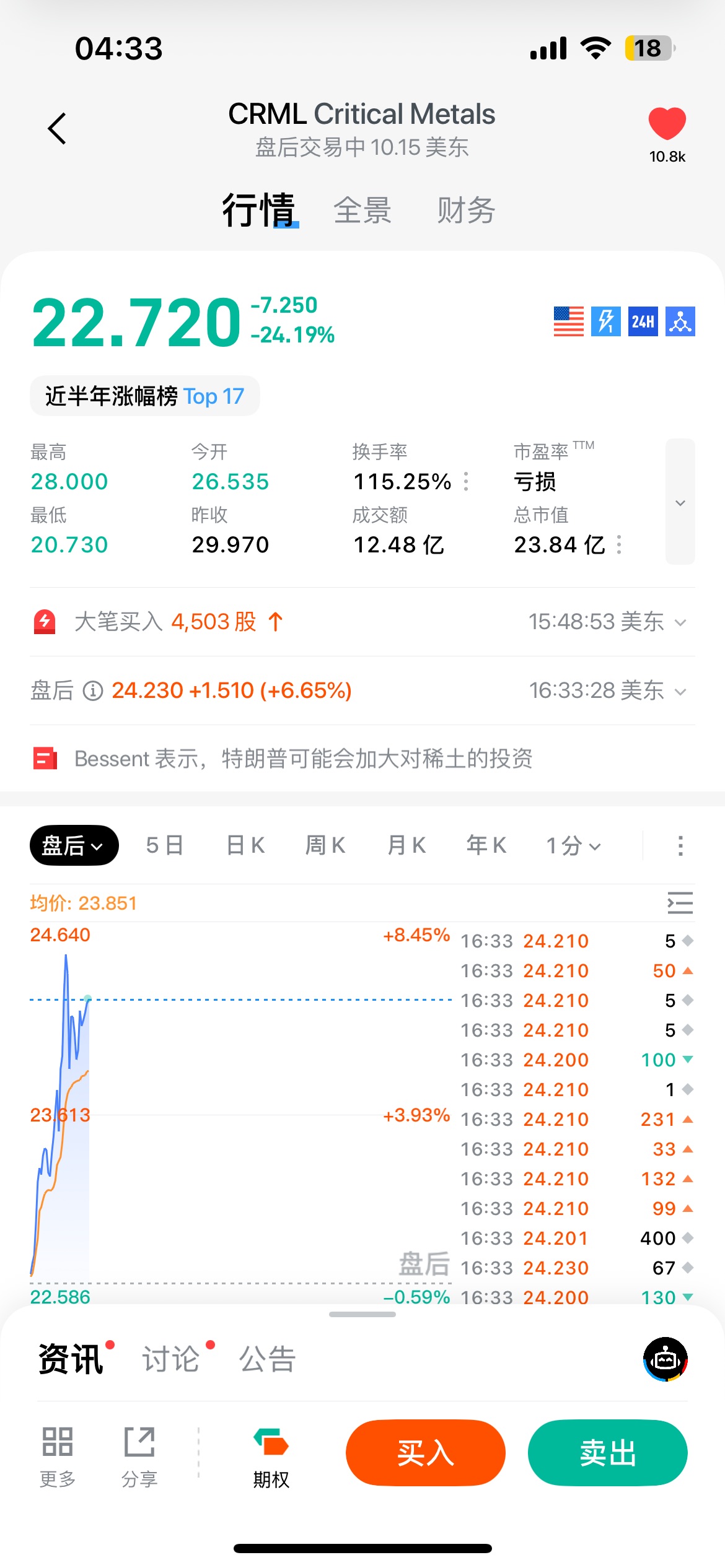Open the 近半年涨幅榜 Top 17 chip
Viewport: 725px width, 1568px height.
click(x=145, y=396)
